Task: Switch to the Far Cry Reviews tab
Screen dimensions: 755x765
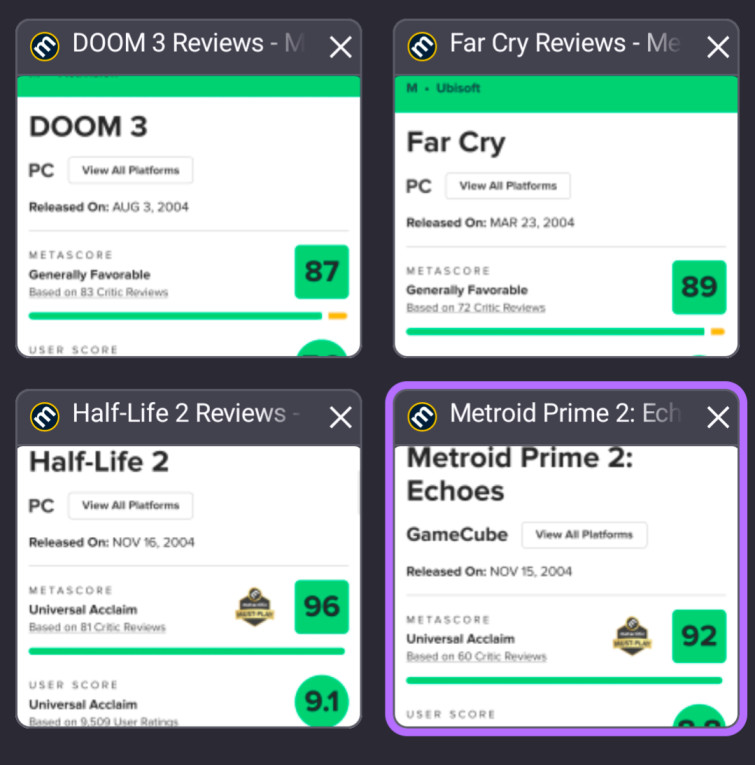Action: (x=565, y=215)
